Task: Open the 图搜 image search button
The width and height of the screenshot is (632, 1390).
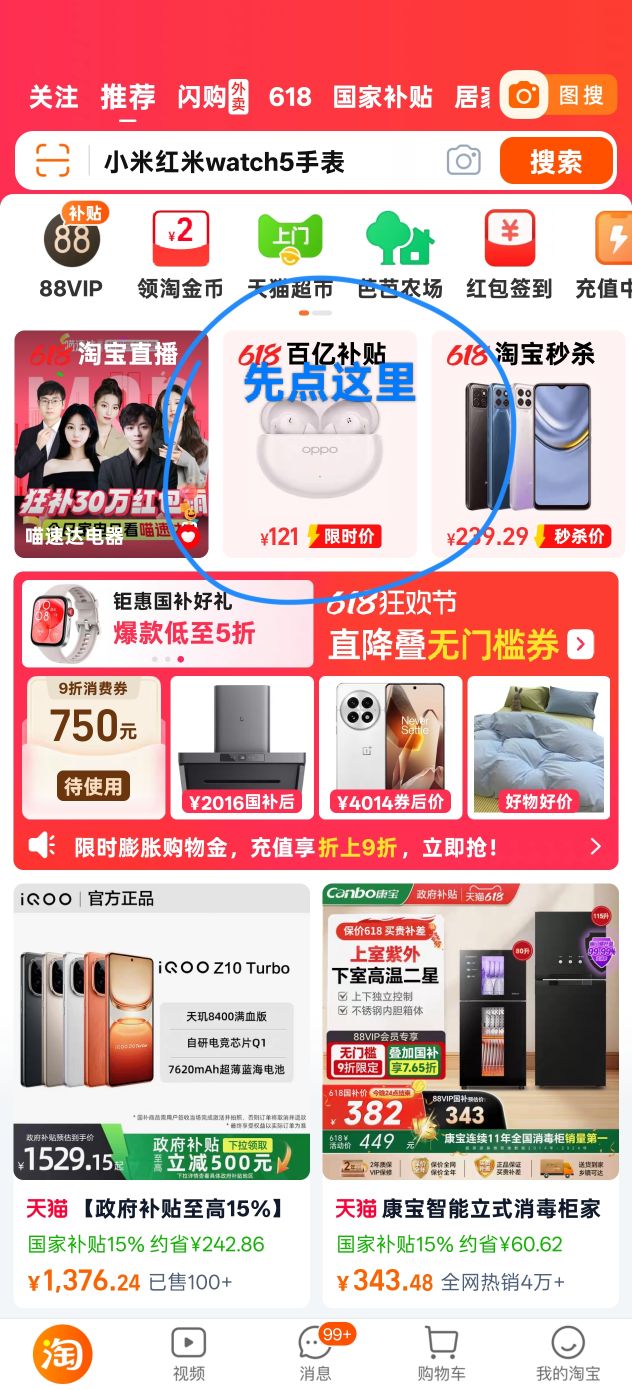Action: (x=559, y=95)
